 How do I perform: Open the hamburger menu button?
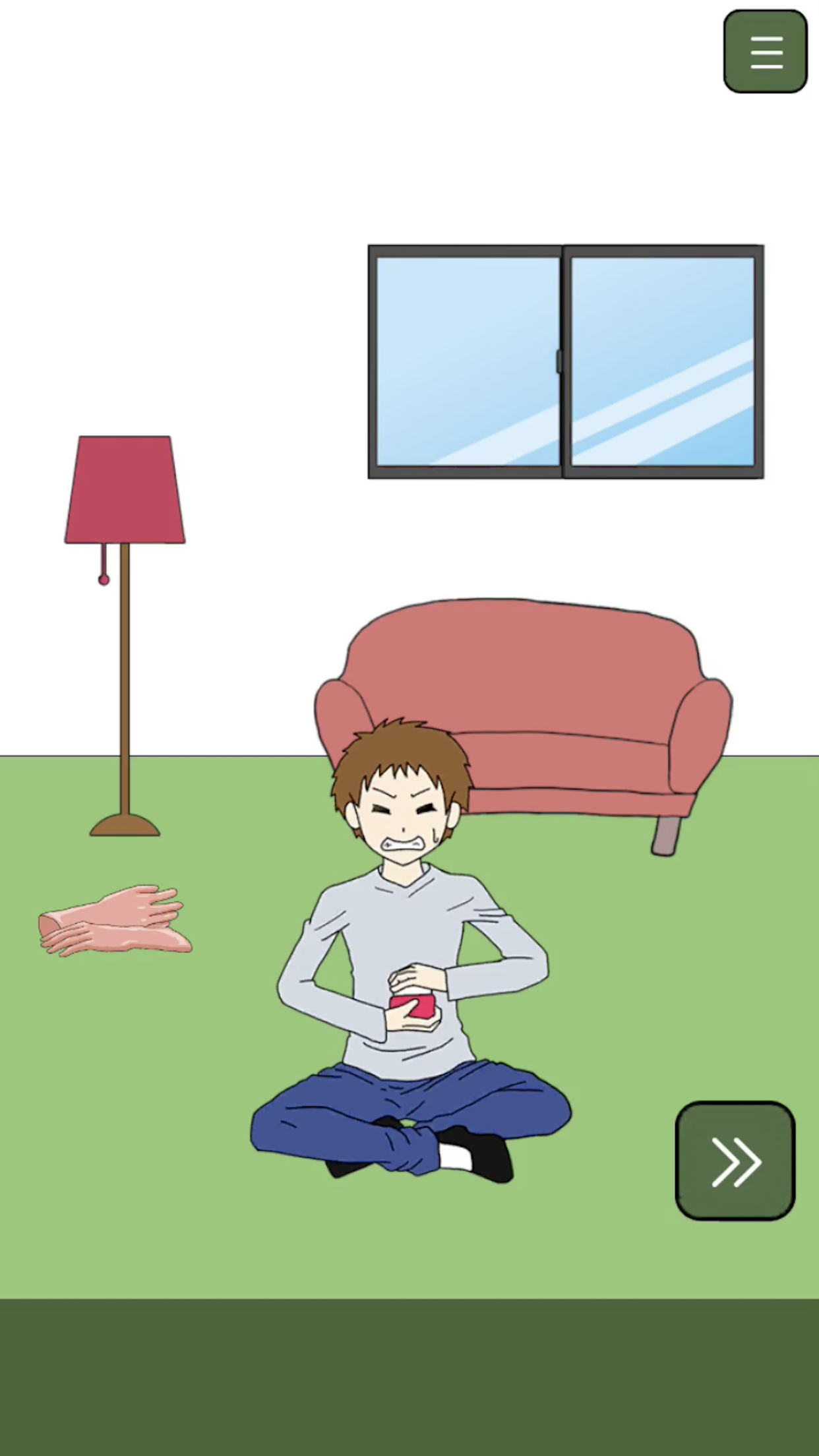coord(765,51)
